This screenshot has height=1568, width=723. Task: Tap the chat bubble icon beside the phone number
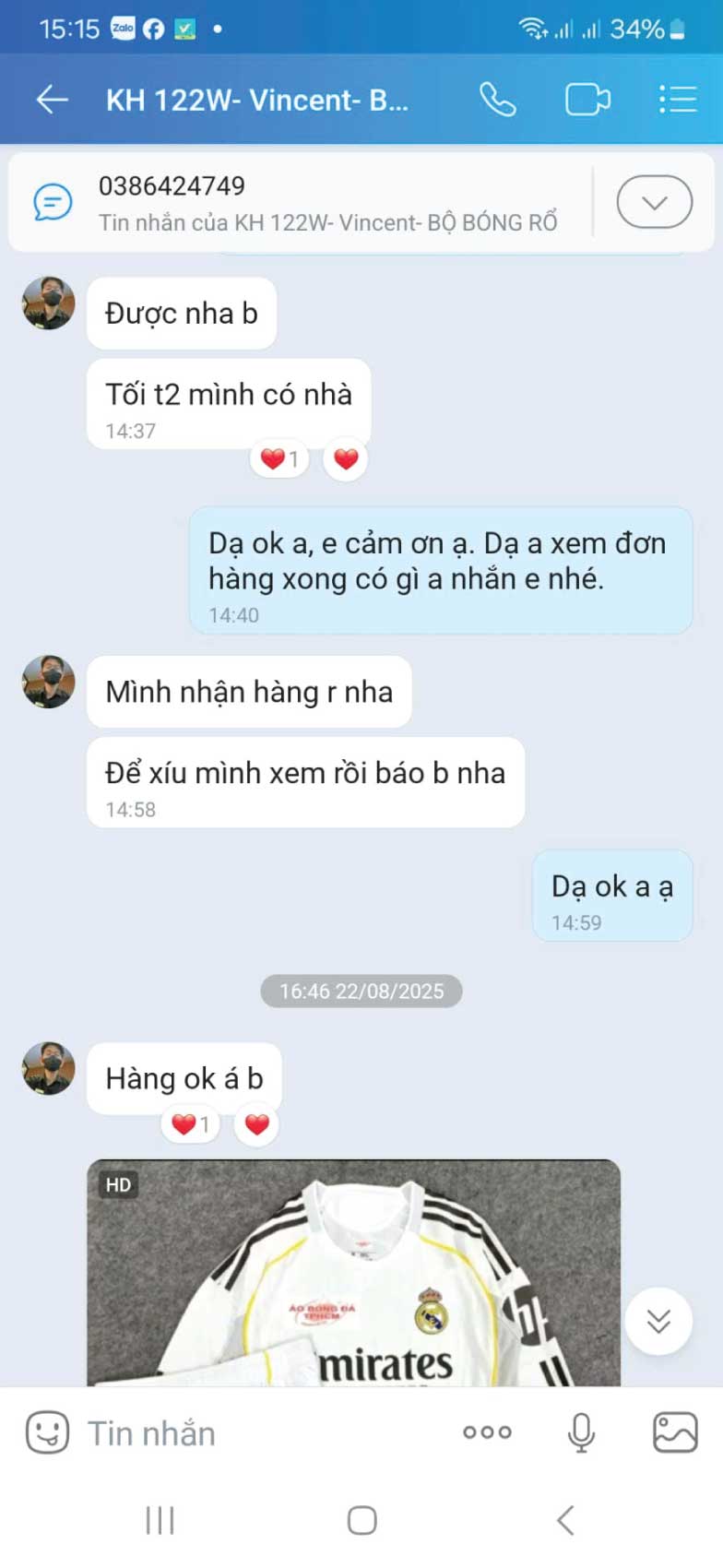coord(52,202)
